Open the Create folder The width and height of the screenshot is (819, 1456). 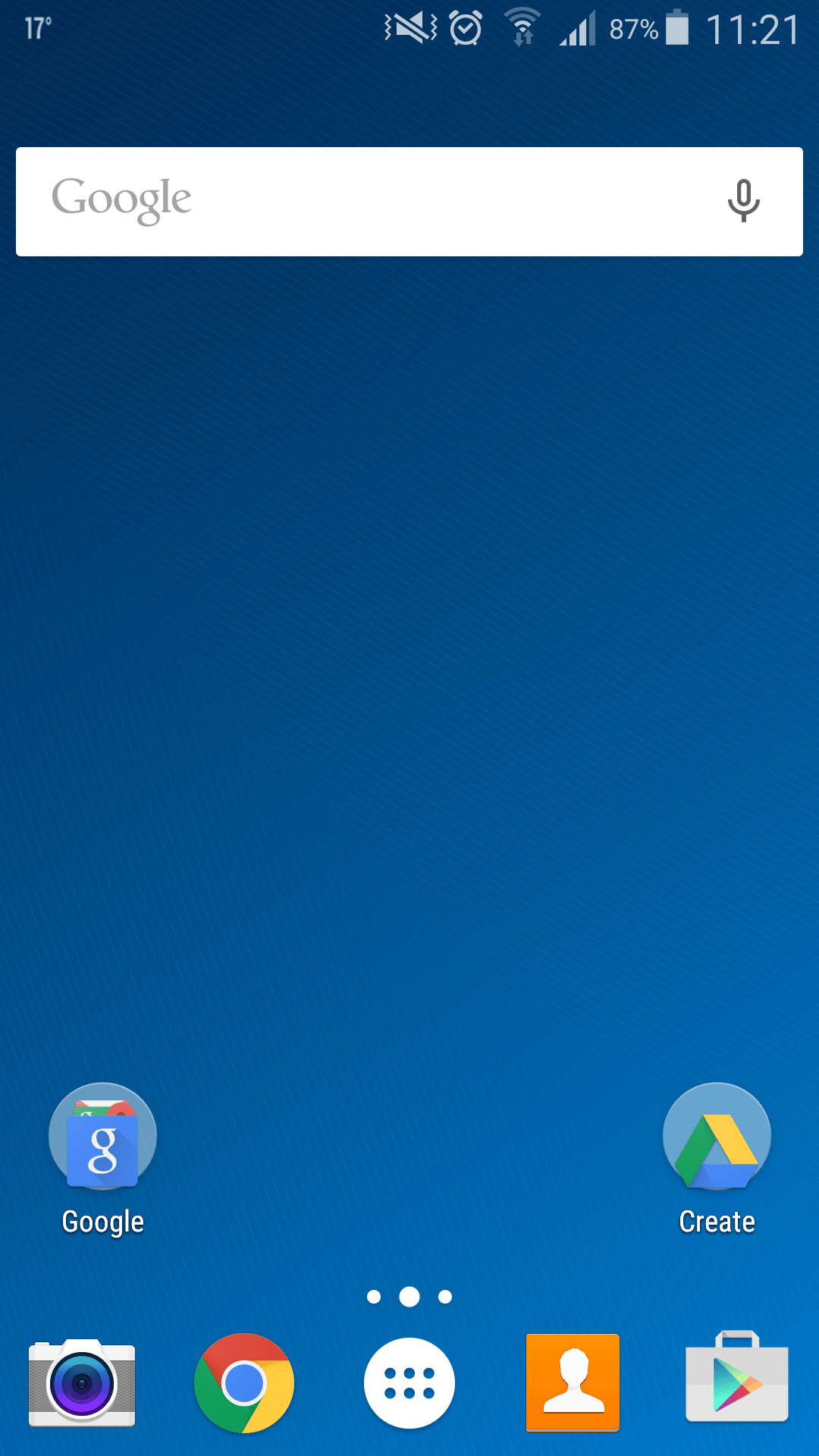coord(717,1137)
